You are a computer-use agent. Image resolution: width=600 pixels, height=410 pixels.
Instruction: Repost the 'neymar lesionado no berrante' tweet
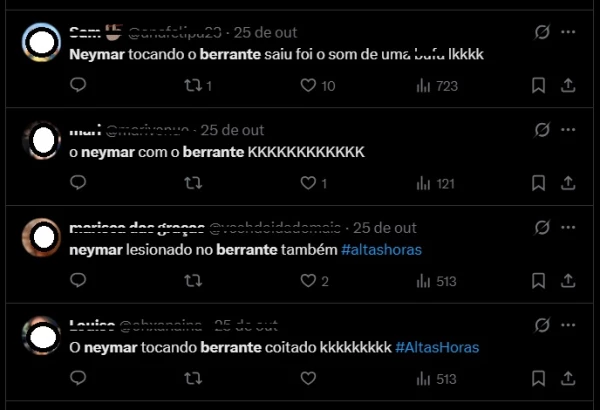coord(194,281)
